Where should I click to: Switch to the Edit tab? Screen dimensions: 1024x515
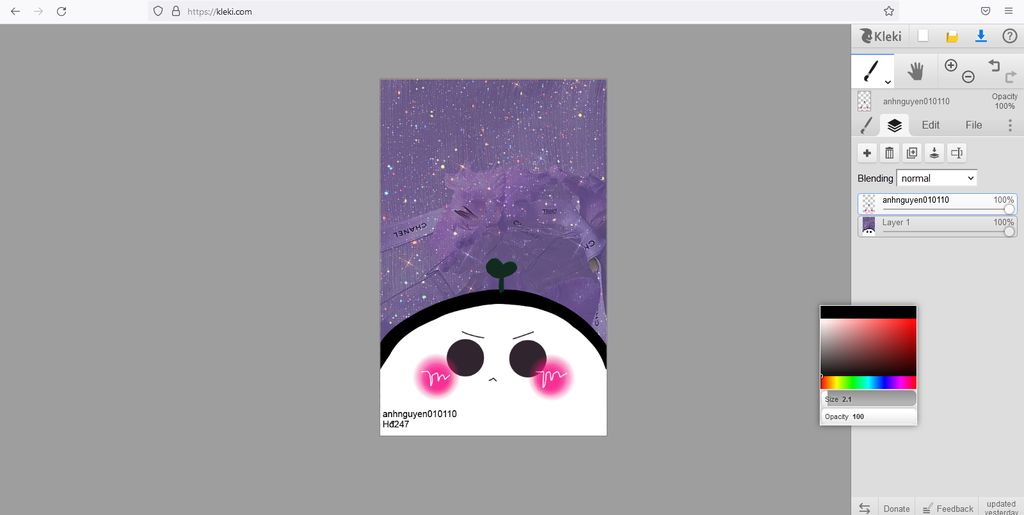(930, 125)
